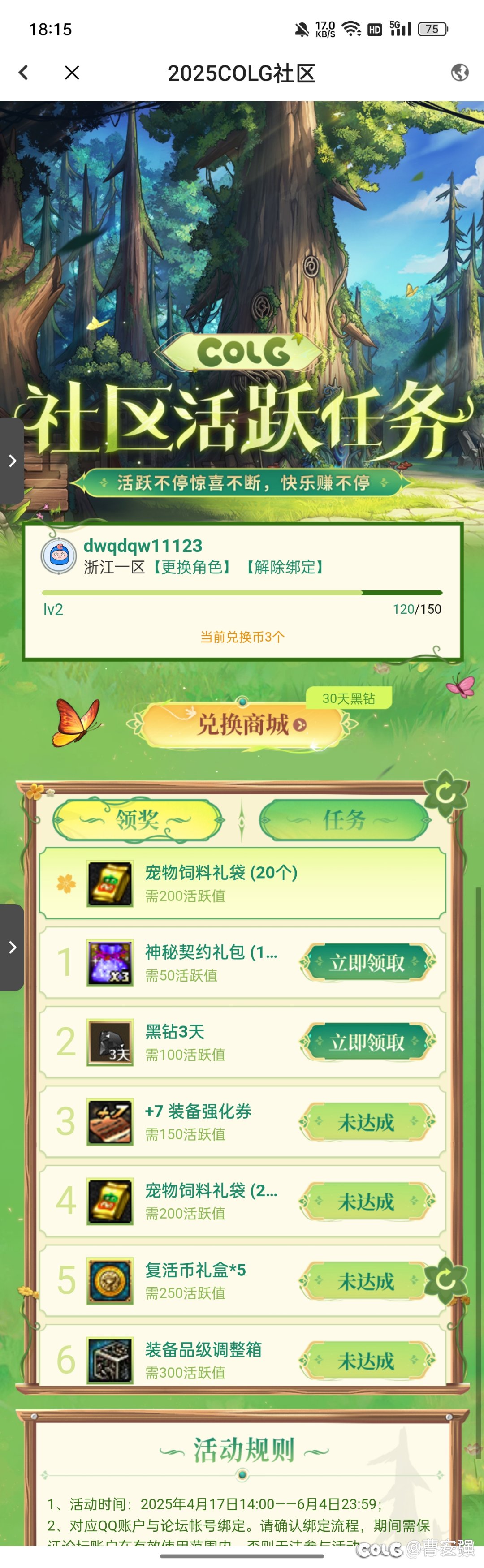Tap 解除绑定 to unbind account

285,567
